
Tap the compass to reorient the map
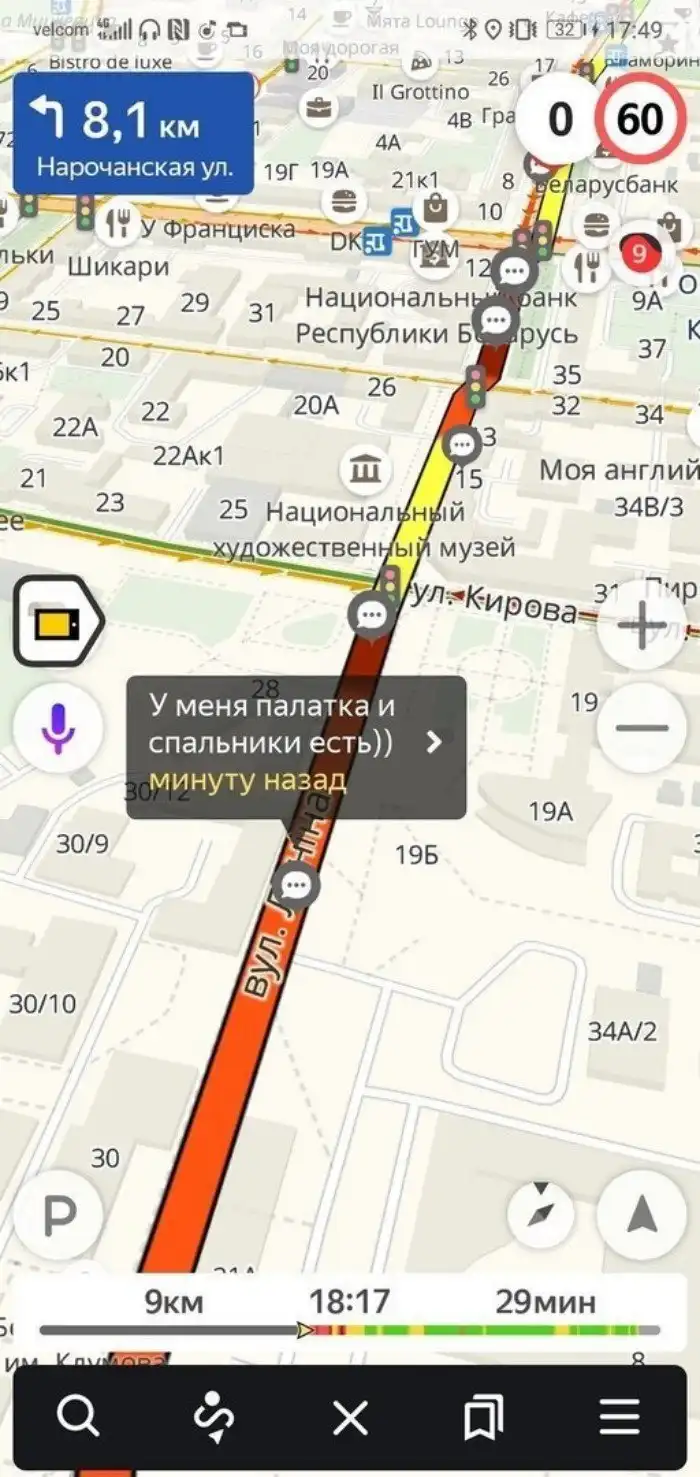point(541,1214)
